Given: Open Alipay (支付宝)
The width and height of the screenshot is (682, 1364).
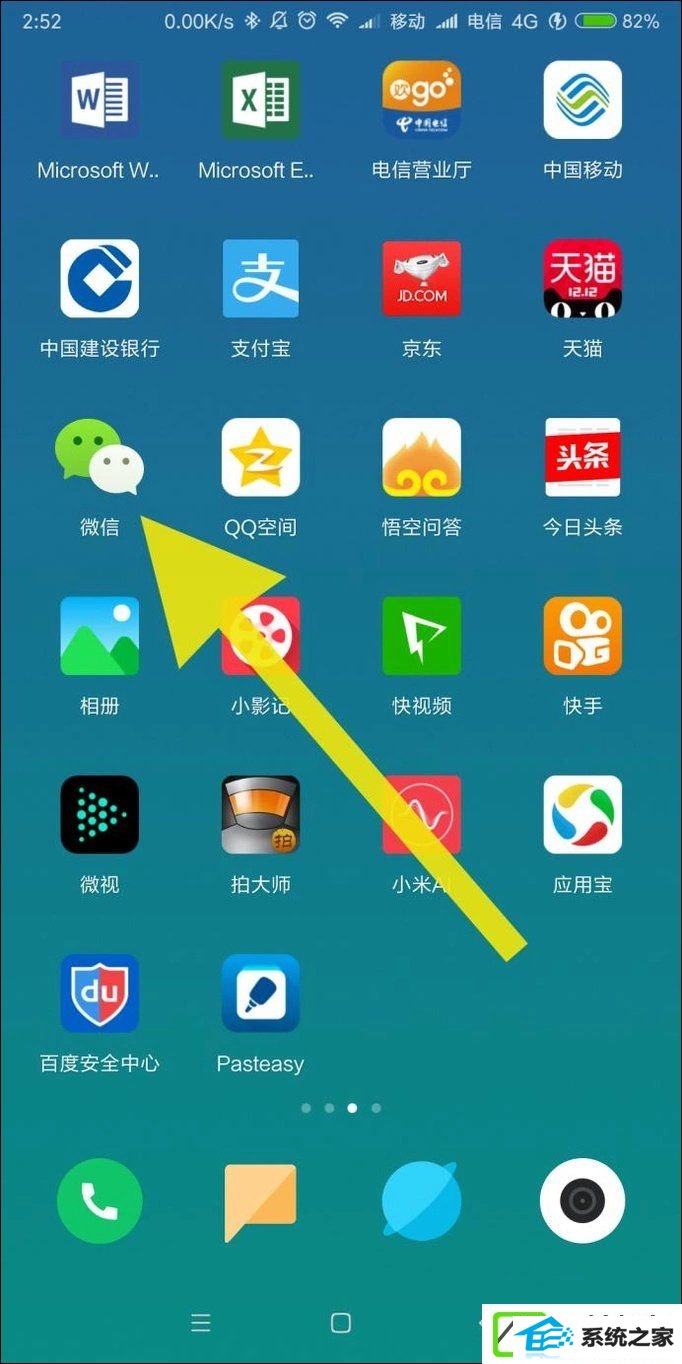Looking at the screenshot, I should point(260,278).
